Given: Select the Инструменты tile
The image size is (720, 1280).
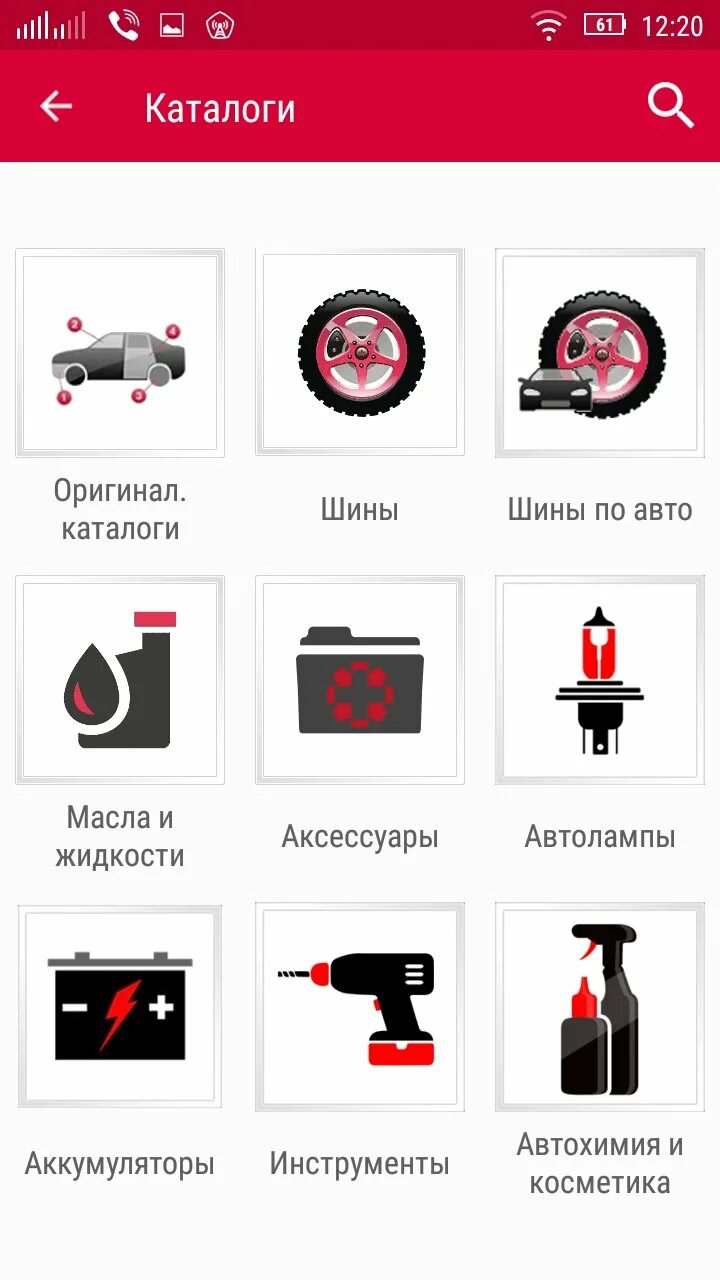Looking at the screenshot, I should [360, 1008].
